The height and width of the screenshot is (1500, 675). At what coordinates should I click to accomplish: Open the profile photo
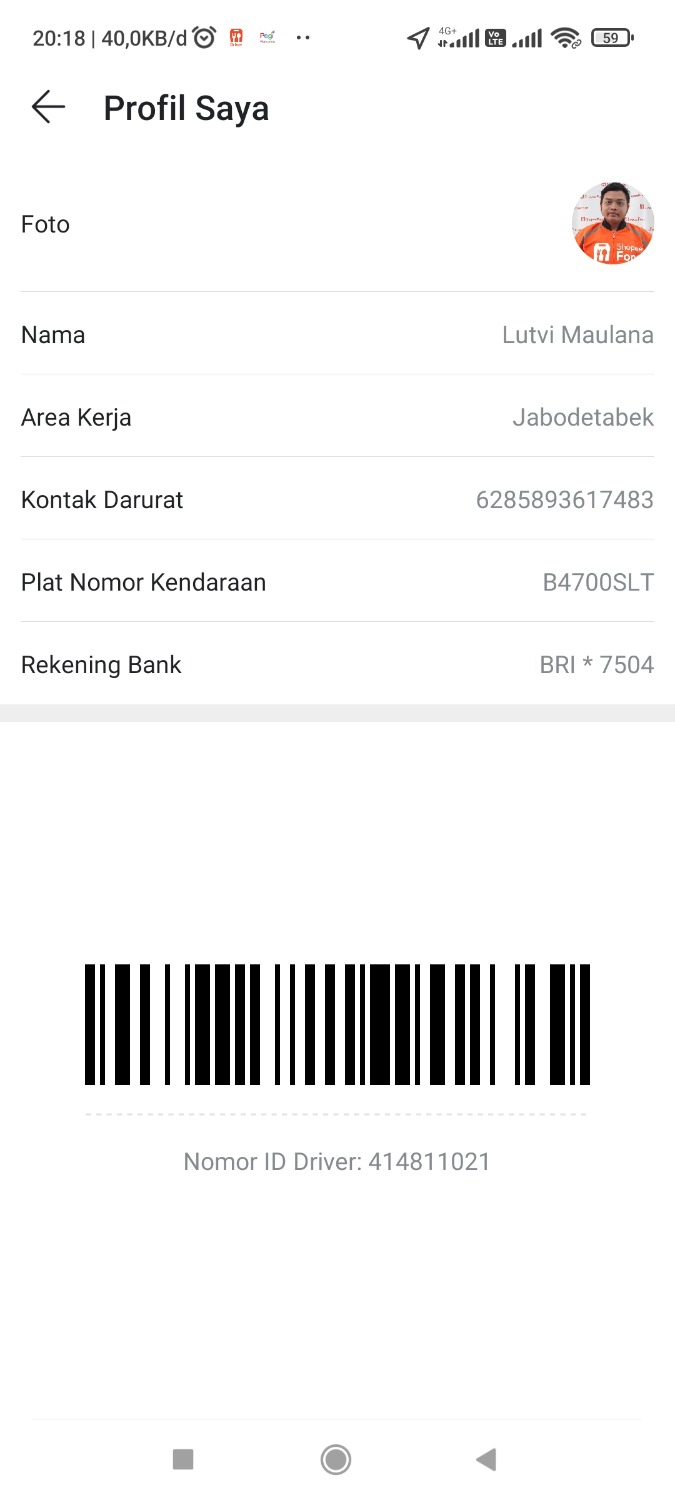point(612,224)
